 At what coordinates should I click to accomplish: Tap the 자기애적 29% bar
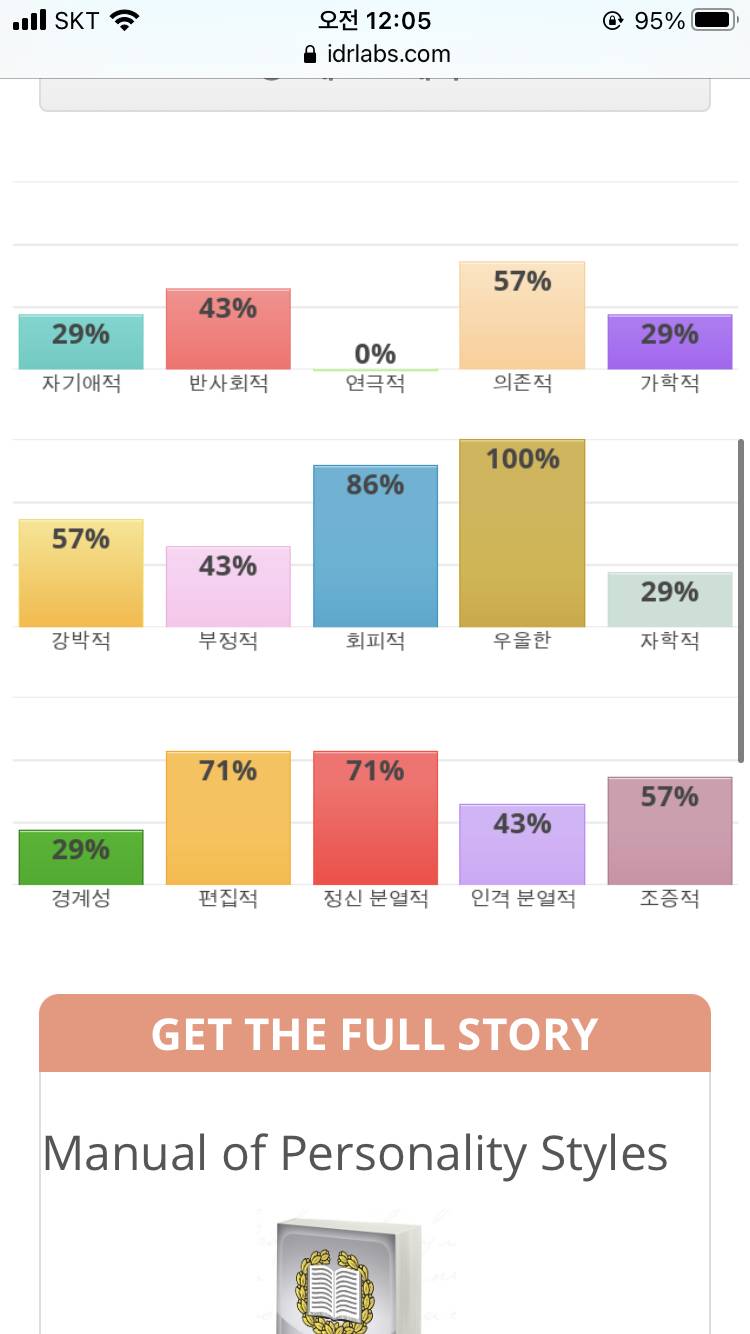80,340
